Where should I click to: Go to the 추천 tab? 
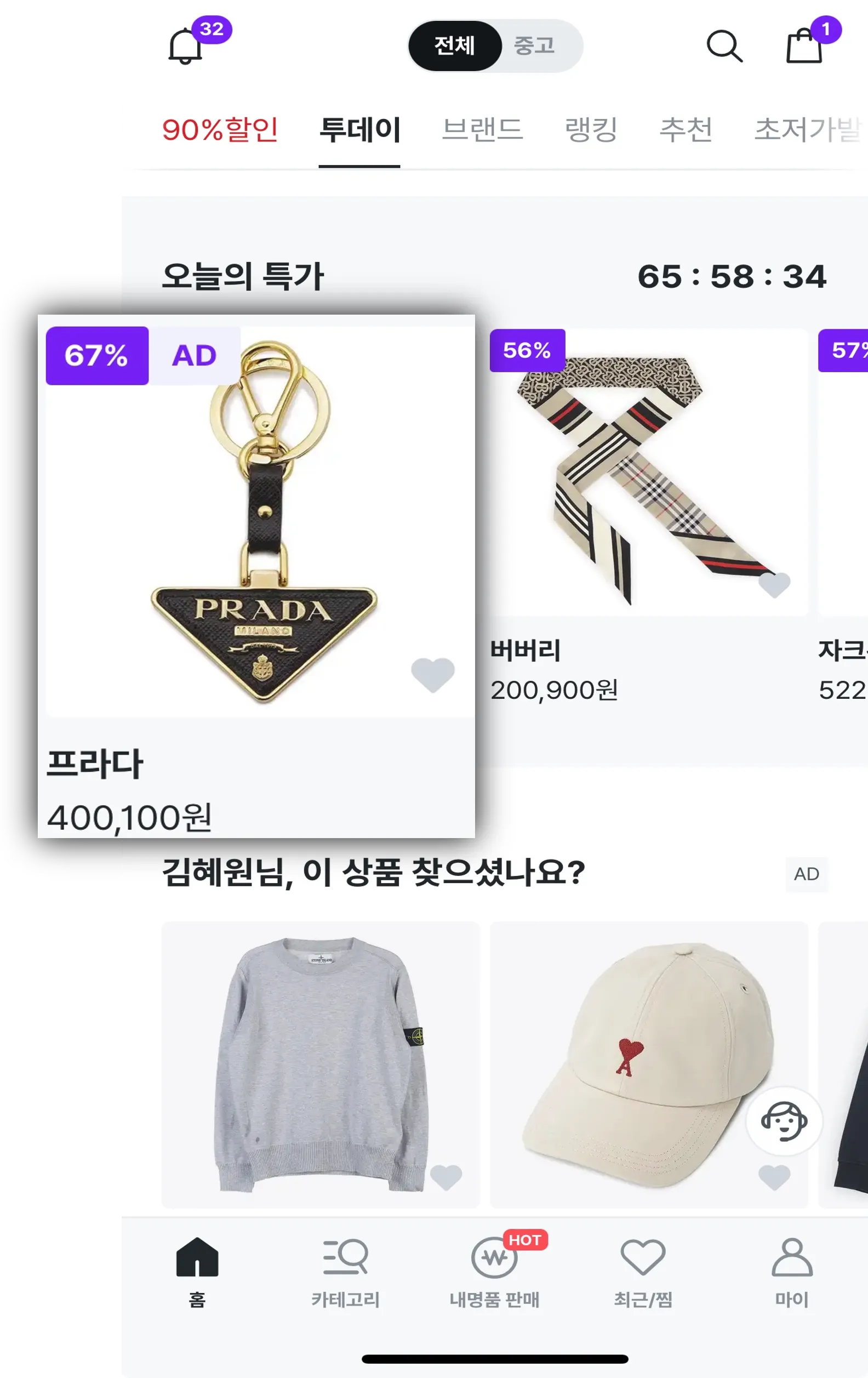click(686, 129)
